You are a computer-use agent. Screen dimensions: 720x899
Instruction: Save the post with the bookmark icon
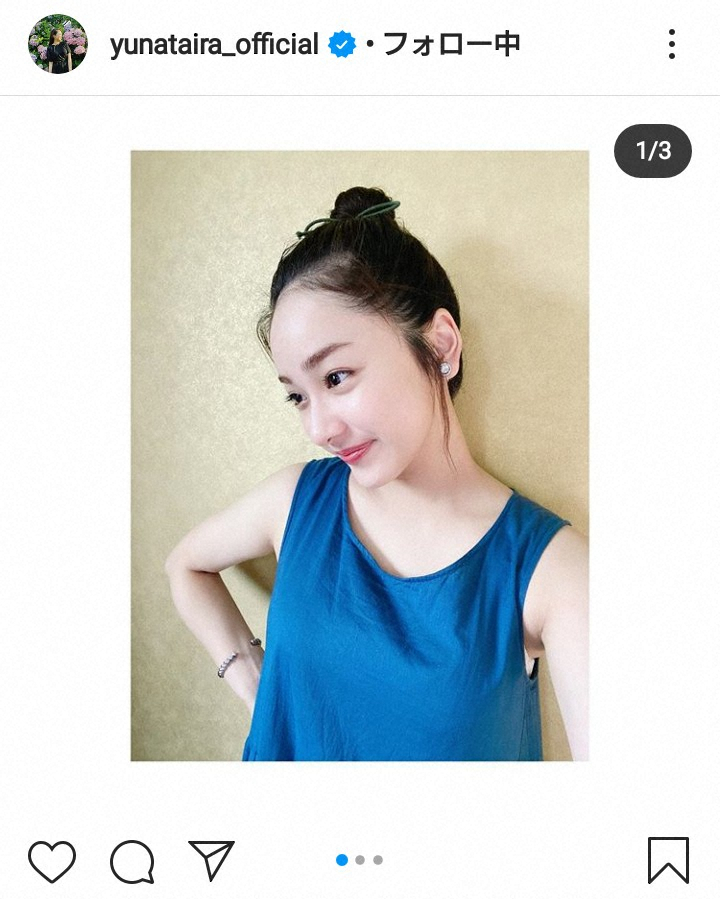coord(667,858)
